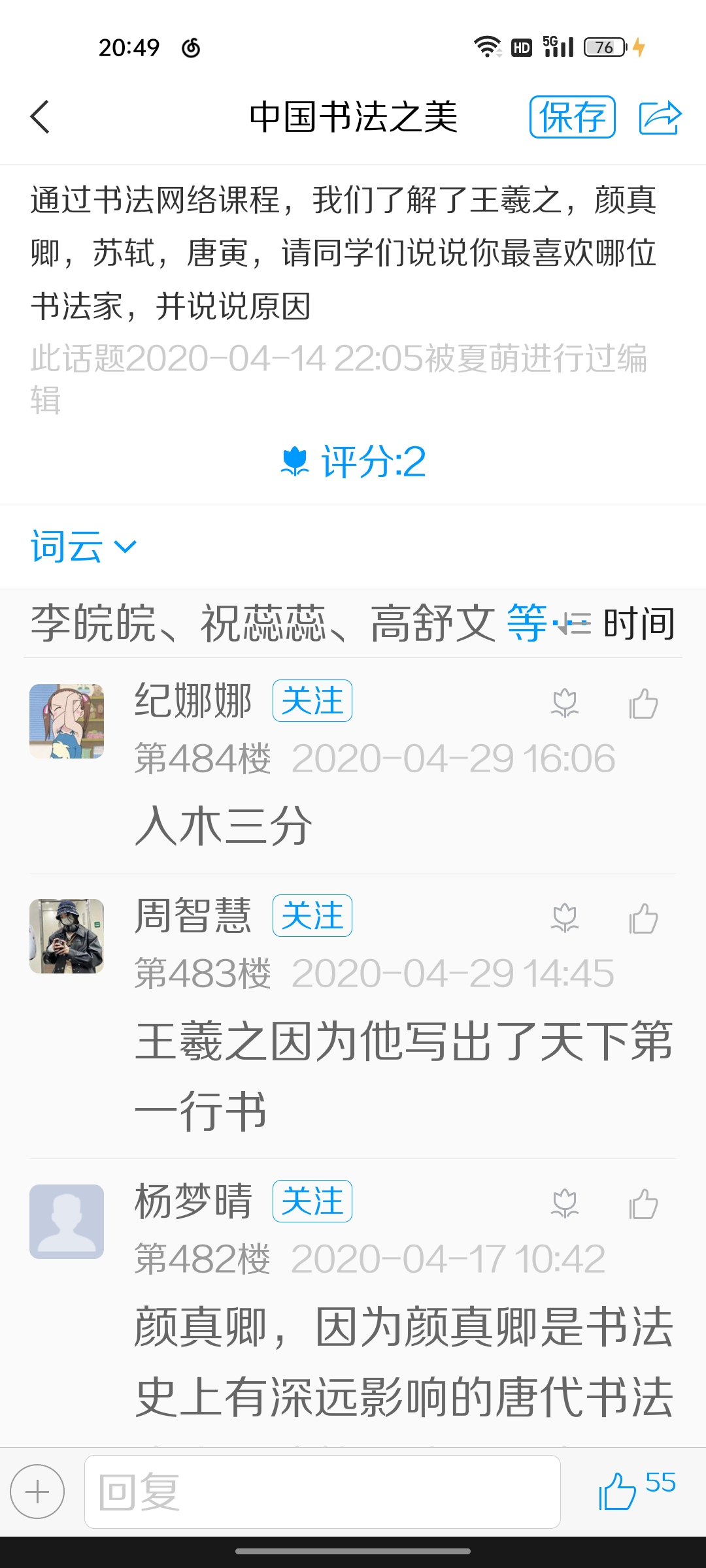Follow 周智慧 with 关注 button
The height and width of the screenshot is (1568, 706).
click(x=312, y=916)
